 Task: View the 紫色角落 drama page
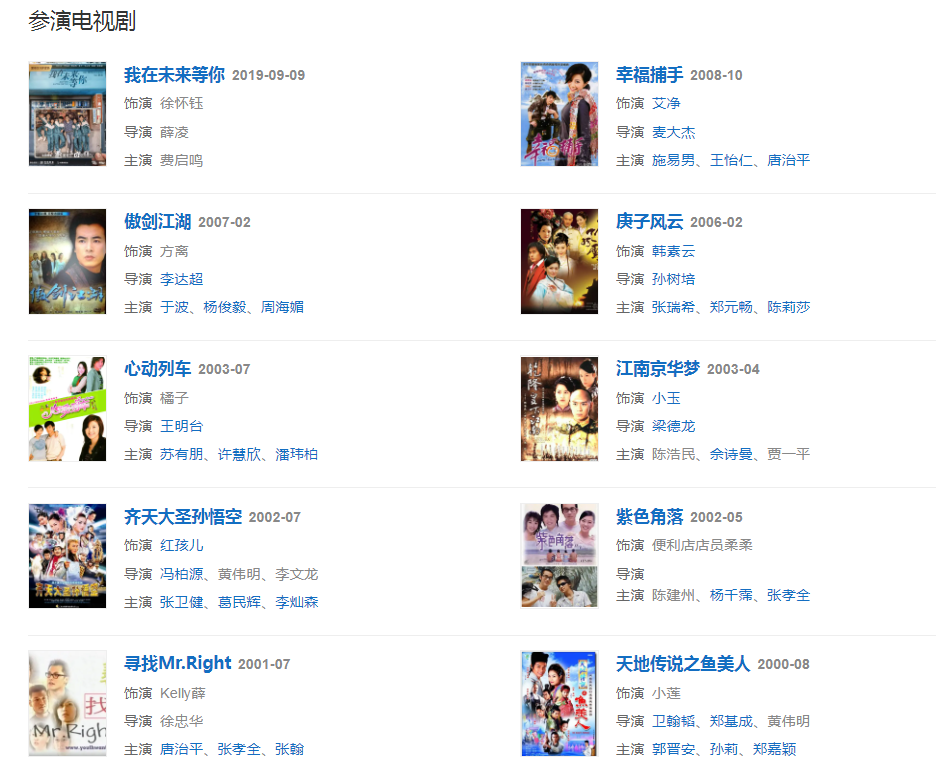[649, 517]
